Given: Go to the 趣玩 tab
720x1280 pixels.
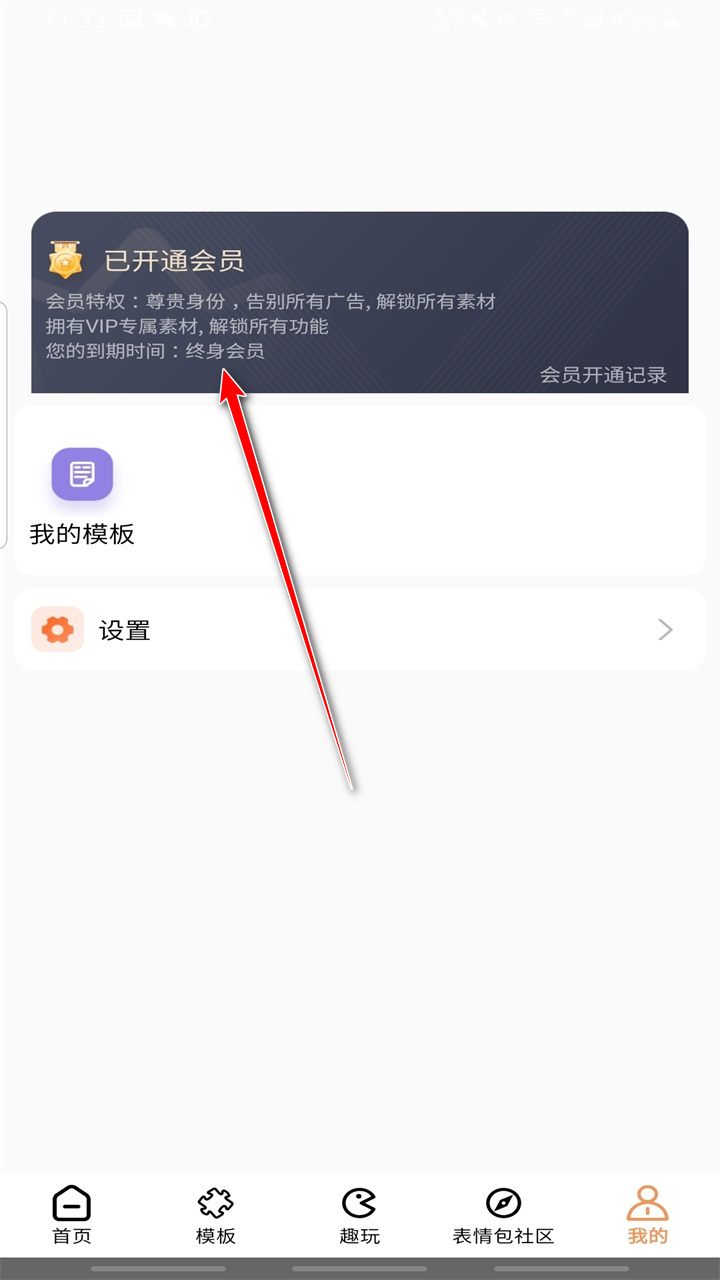Looking at the screenshot, I should (359, 1215).
